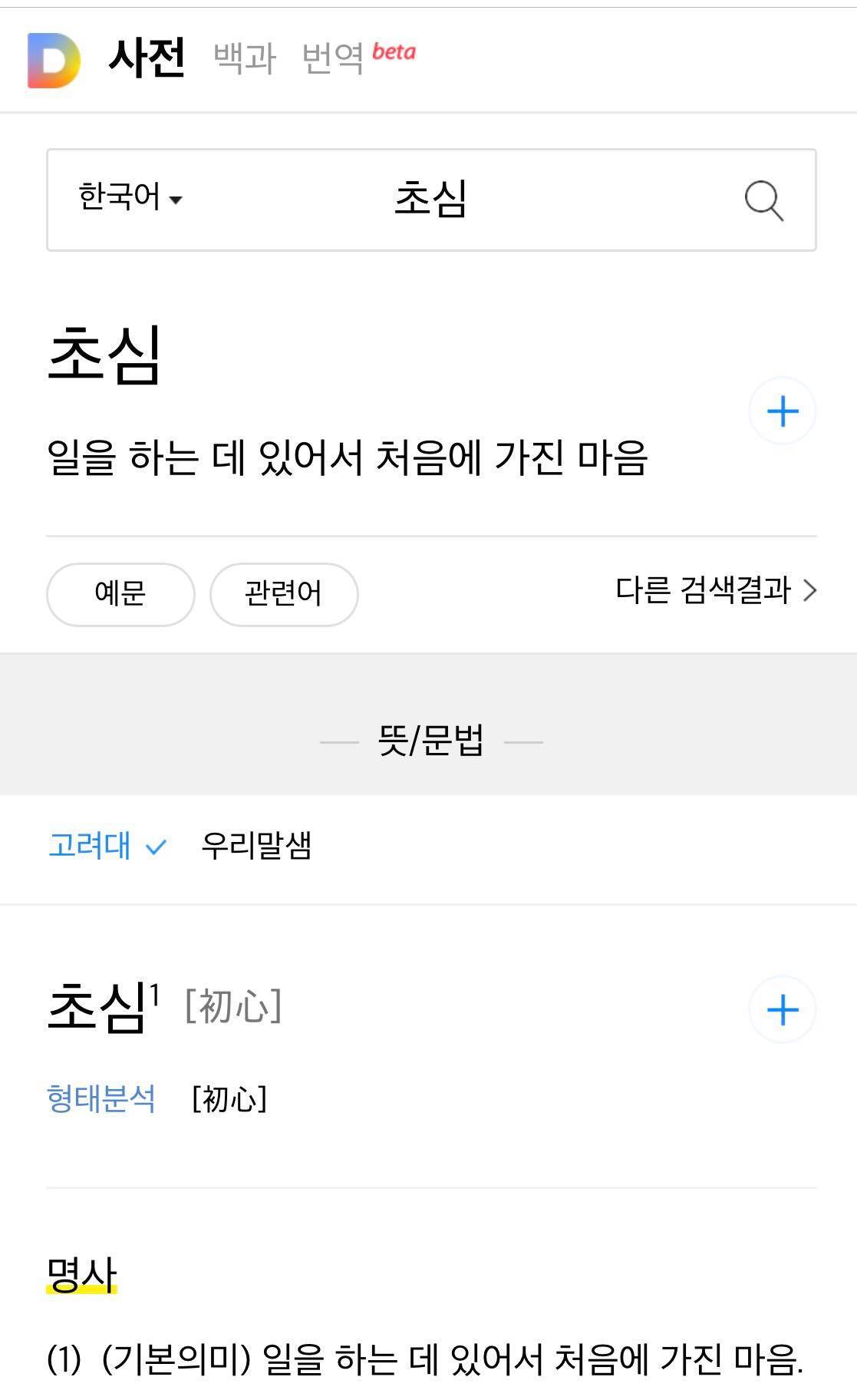Click the beta label next to 번역
Viewport: 857px width, 1400px height.
393,51
